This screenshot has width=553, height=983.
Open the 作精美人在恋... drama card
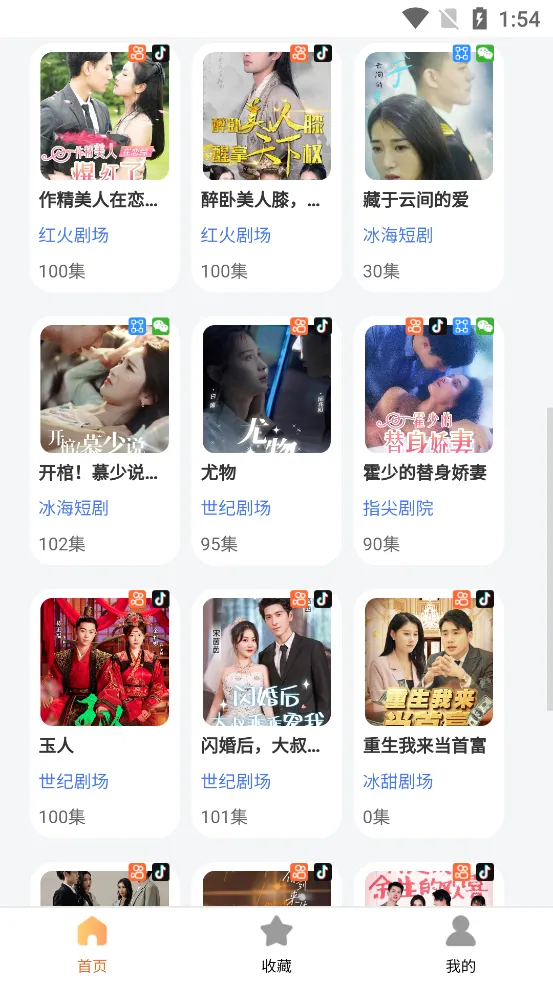coord(105,167)
